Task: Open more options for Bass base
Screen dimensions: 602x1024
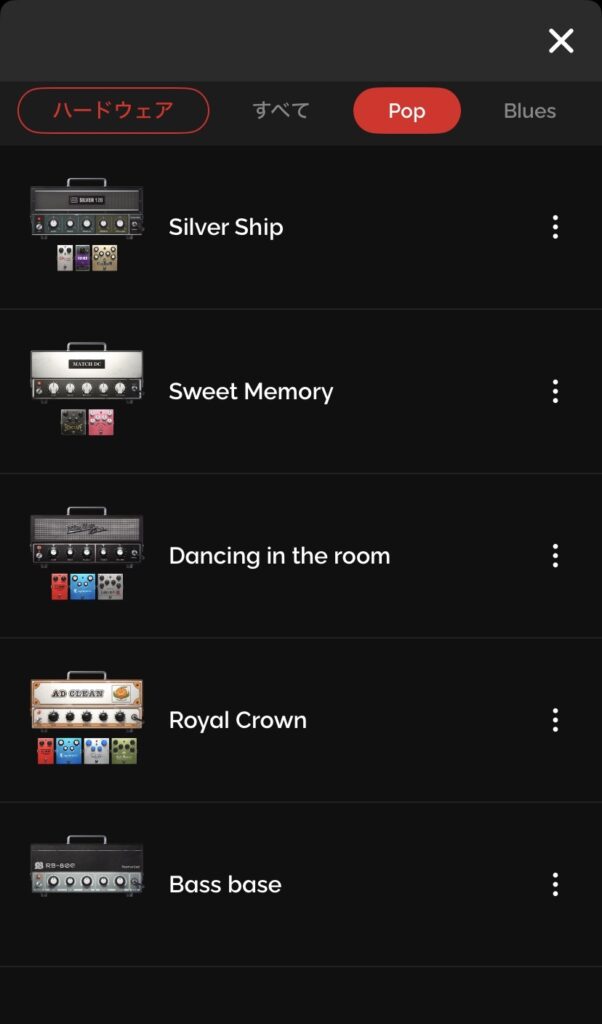Action: pos(555,884)
